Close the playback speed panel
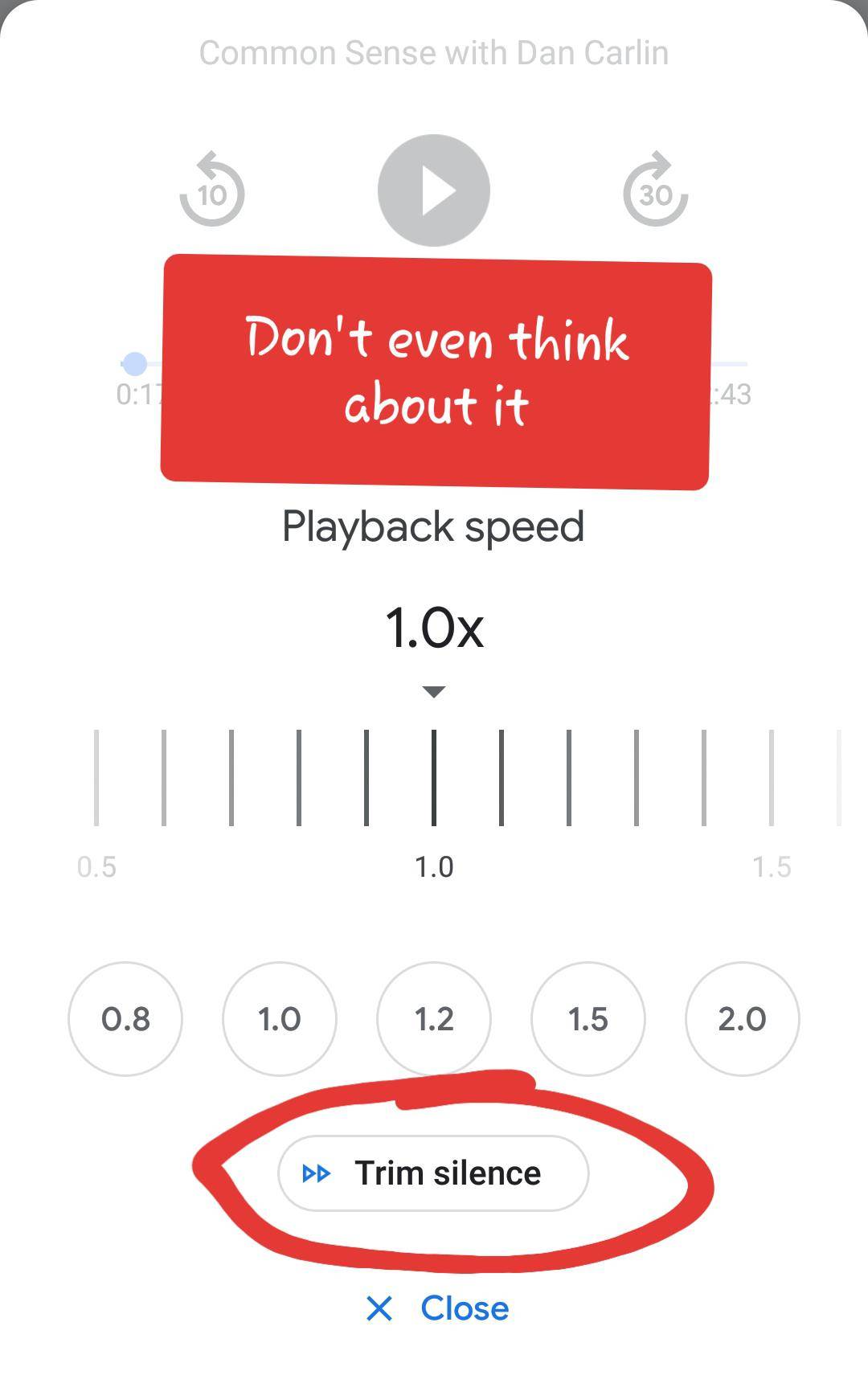This screenshot has height=1400, width=868. point(437,1308)
